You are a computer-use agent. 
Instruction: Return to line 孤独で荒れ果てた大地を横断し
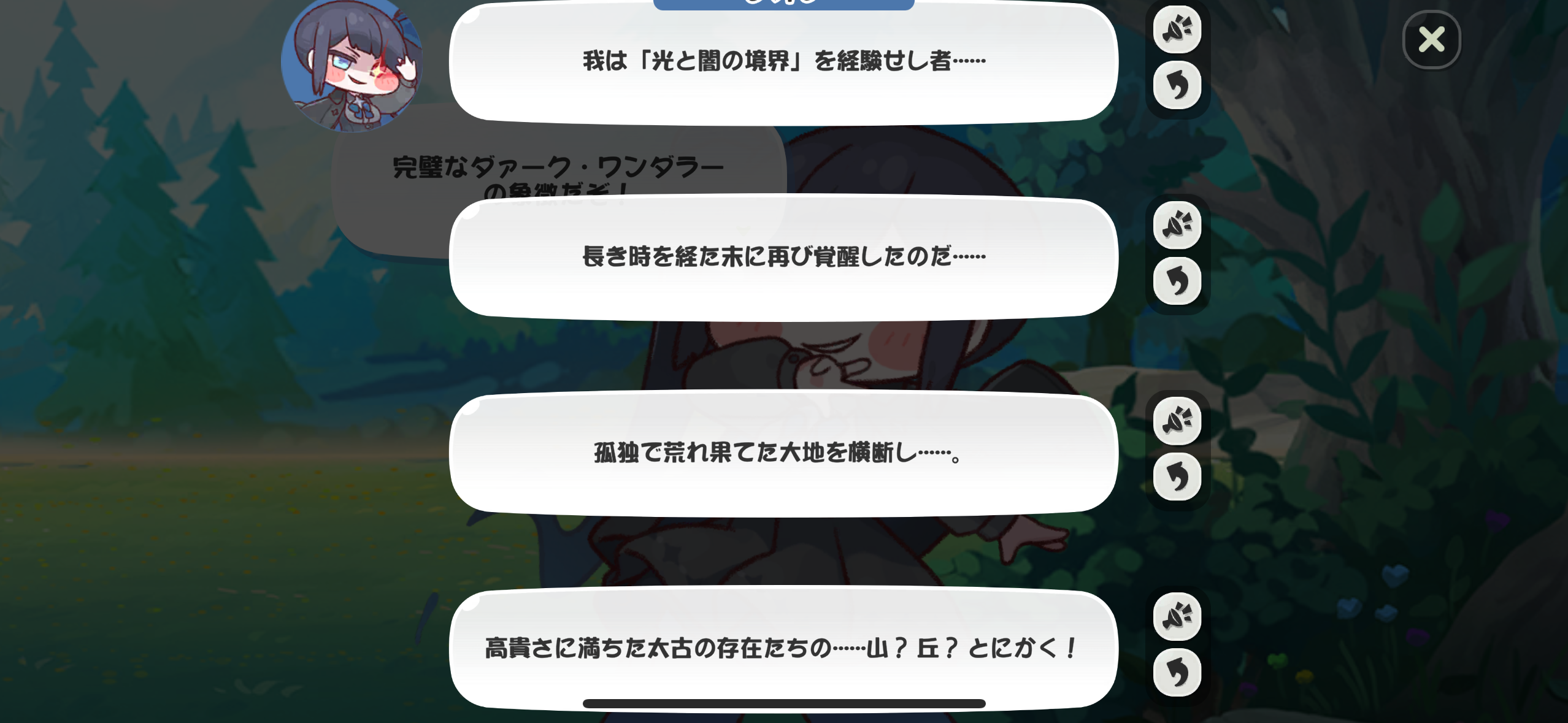pyautogui.click(x=1177, y=476)
